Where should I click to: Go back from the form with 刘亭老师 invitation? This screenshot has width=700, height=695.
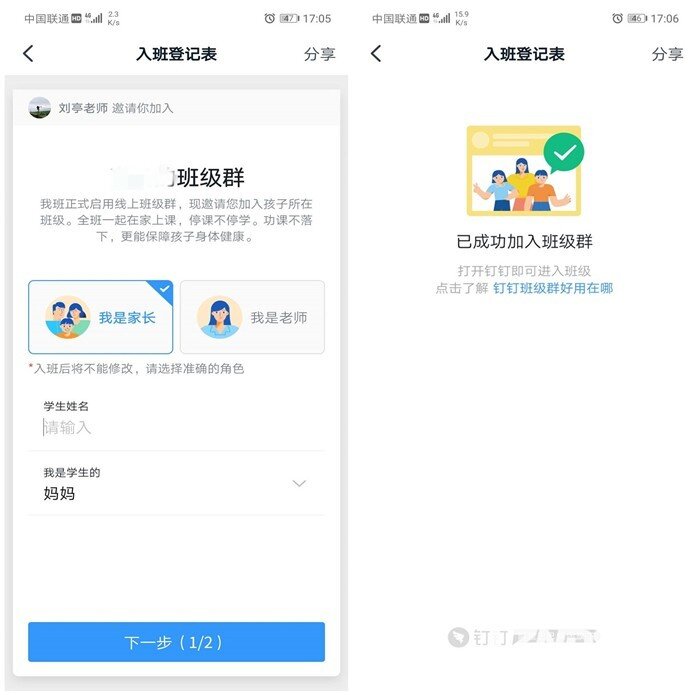tap(28, 54)
